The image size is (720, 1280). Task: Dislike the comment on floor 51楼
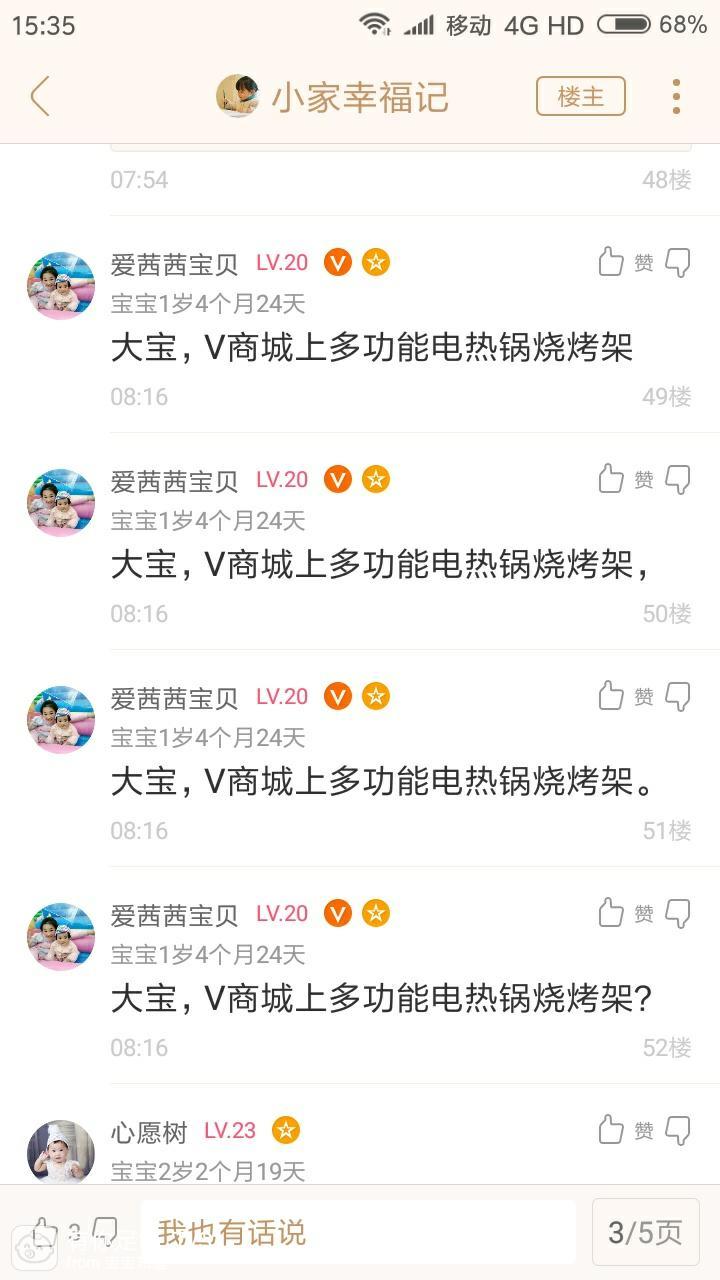point(678,697)
